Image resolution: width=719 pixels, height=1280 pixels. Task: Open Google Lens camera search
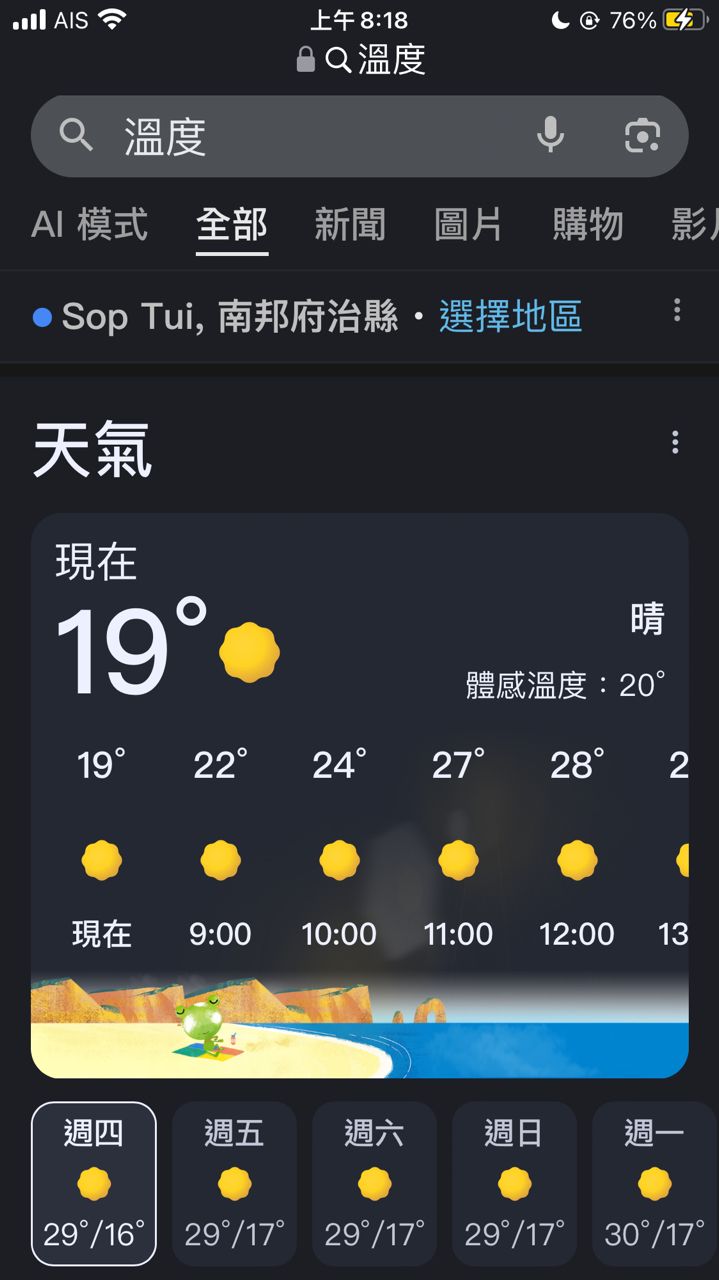coord(642,135)
